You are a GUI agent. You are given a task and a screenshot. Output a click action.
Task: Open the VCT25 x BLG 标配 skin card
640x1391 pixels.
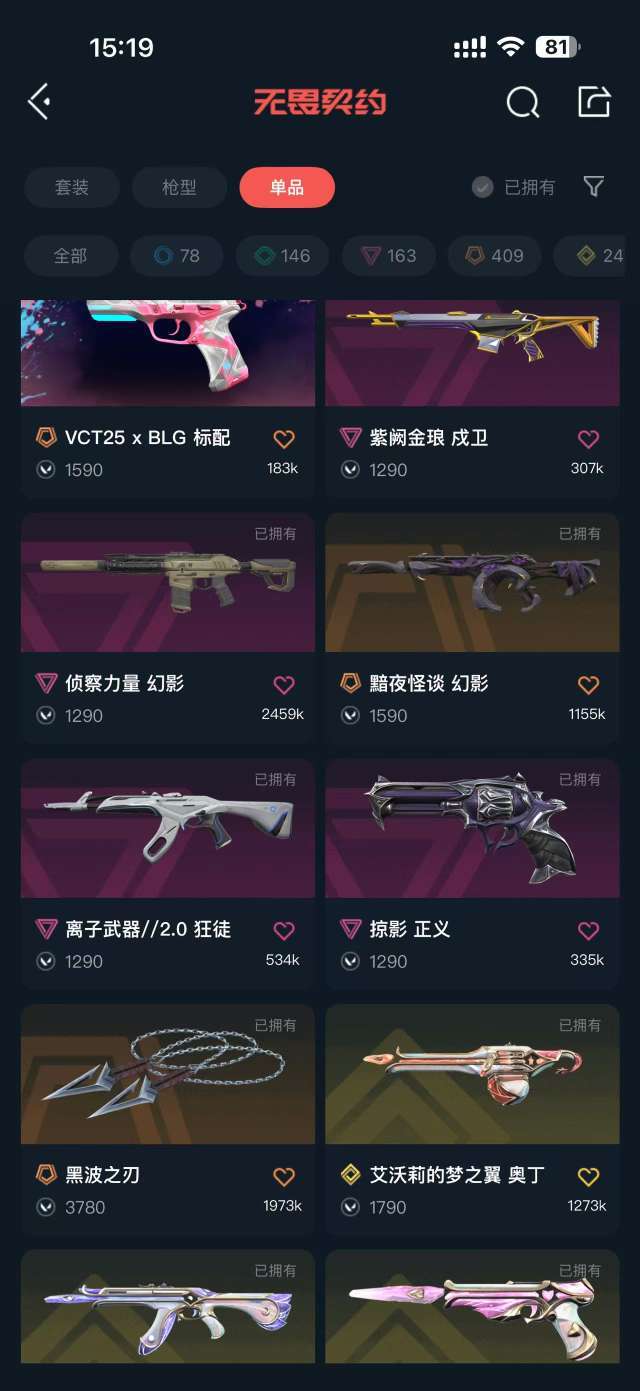[x=167, y=400]
